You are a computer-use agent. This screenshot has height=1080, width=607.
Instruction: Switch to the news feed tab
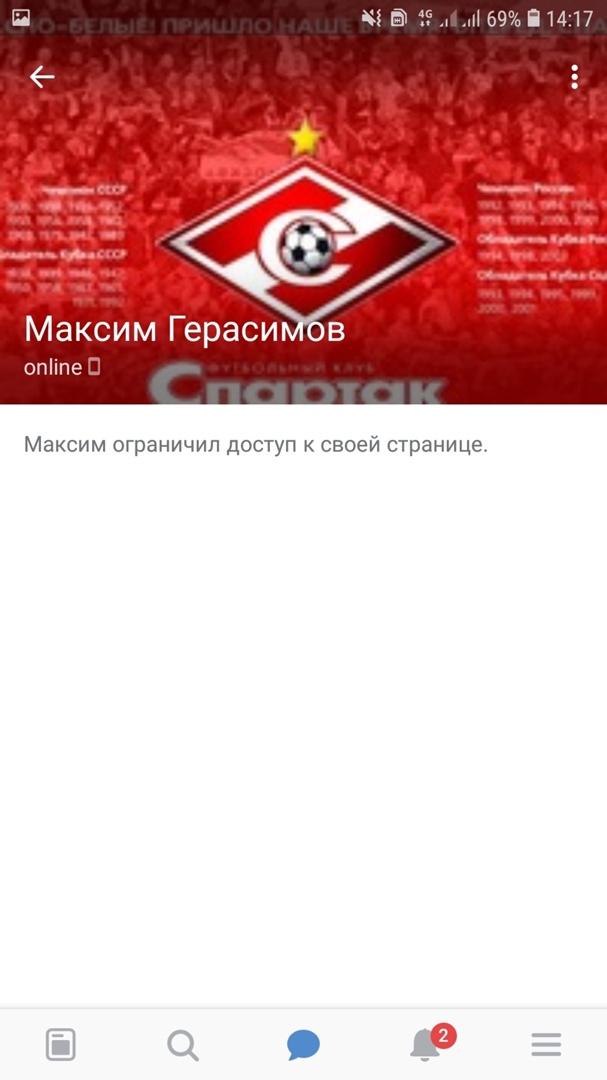point(61,1045)
